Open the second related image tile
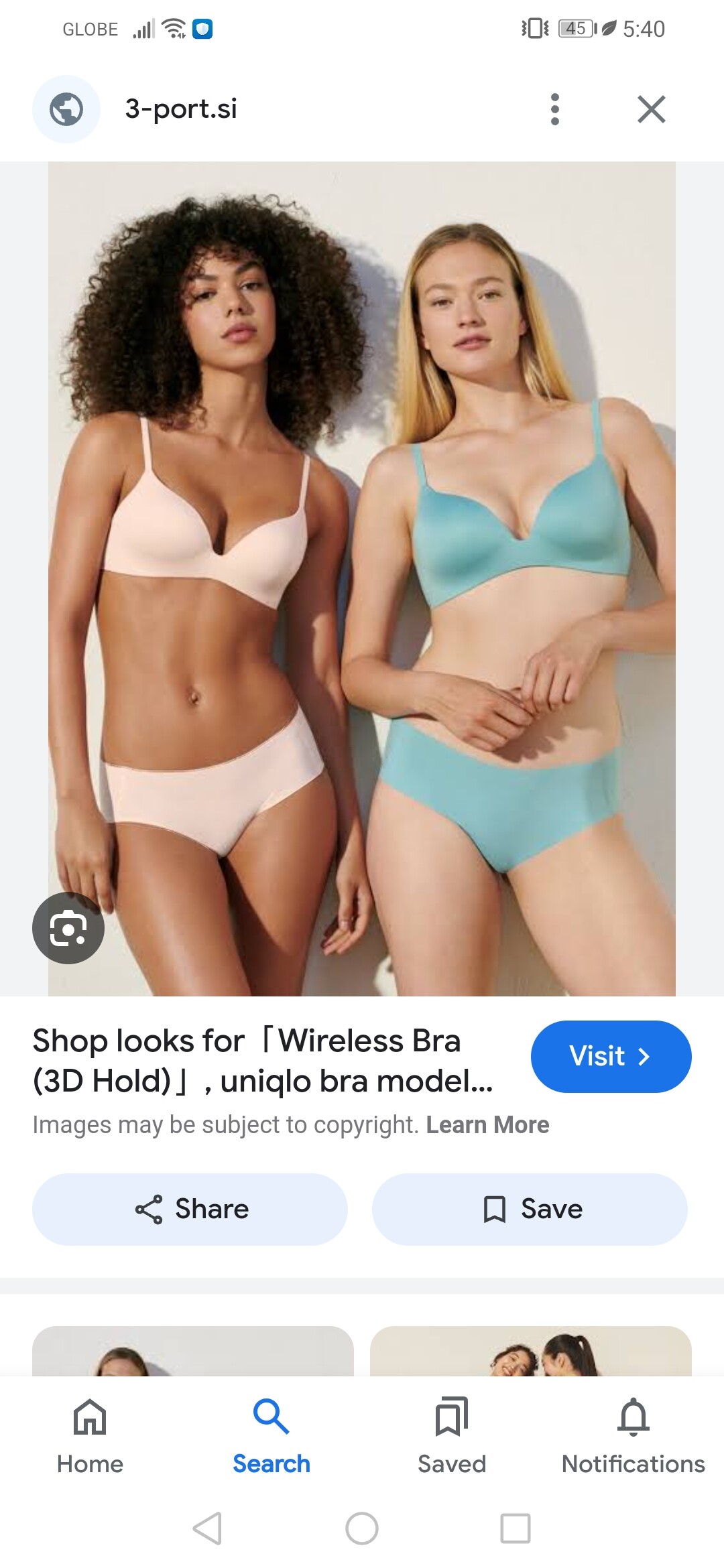This screenshot has width=724, height=1568. (531, 1352)
